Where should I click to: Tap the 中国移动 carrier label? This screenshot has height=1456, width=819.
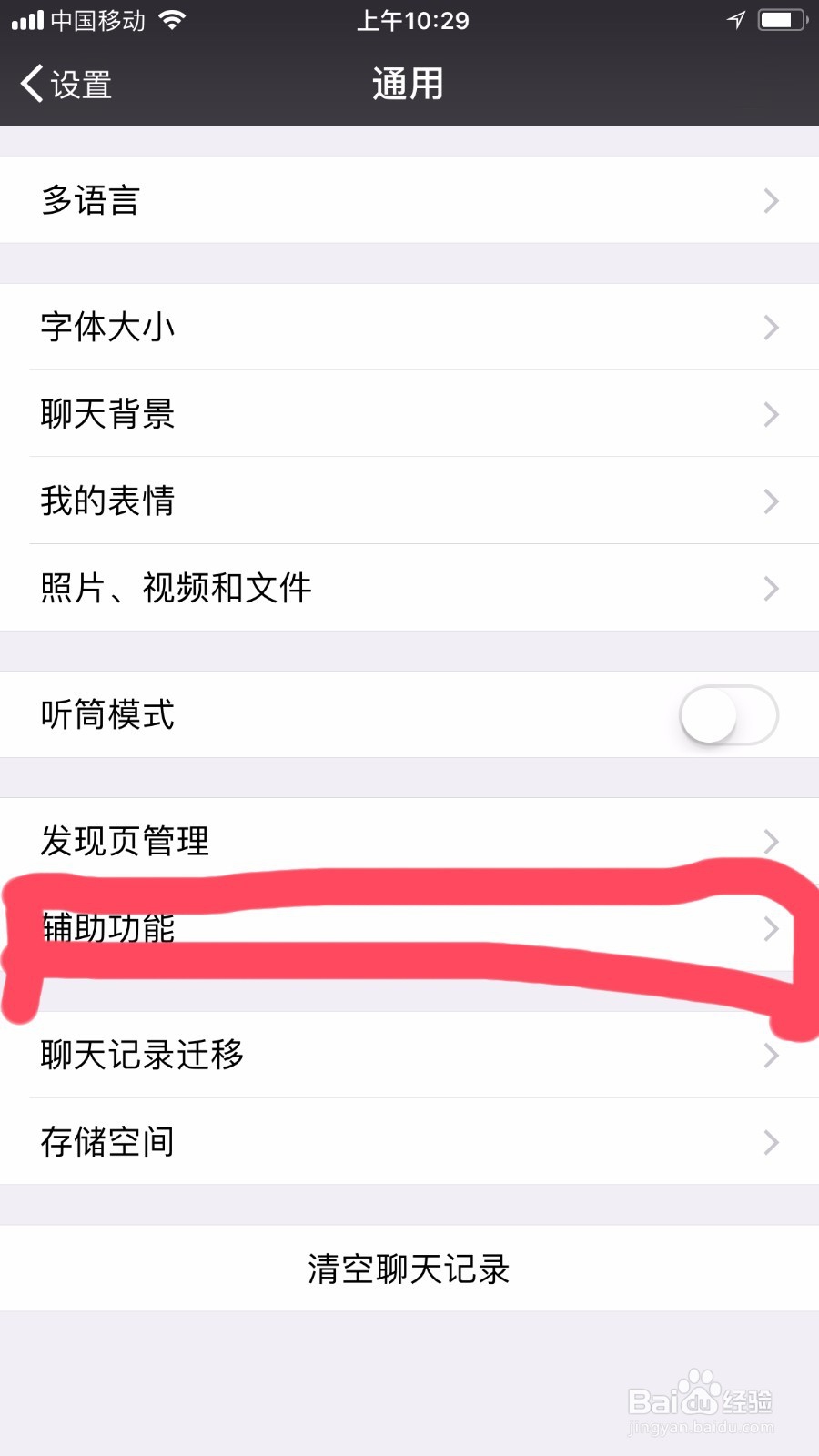point(100,20)
